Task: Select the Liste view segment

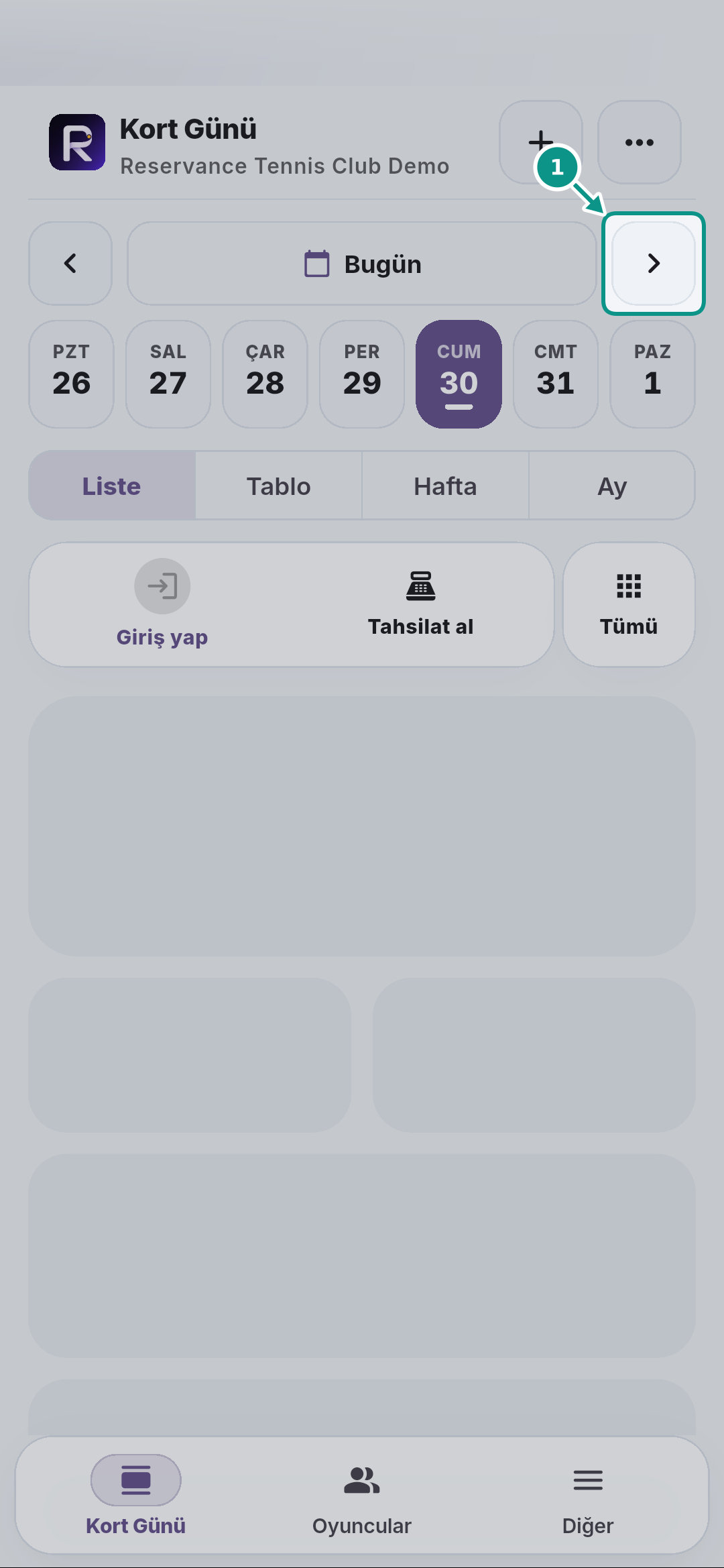Action: click(112, 486)
